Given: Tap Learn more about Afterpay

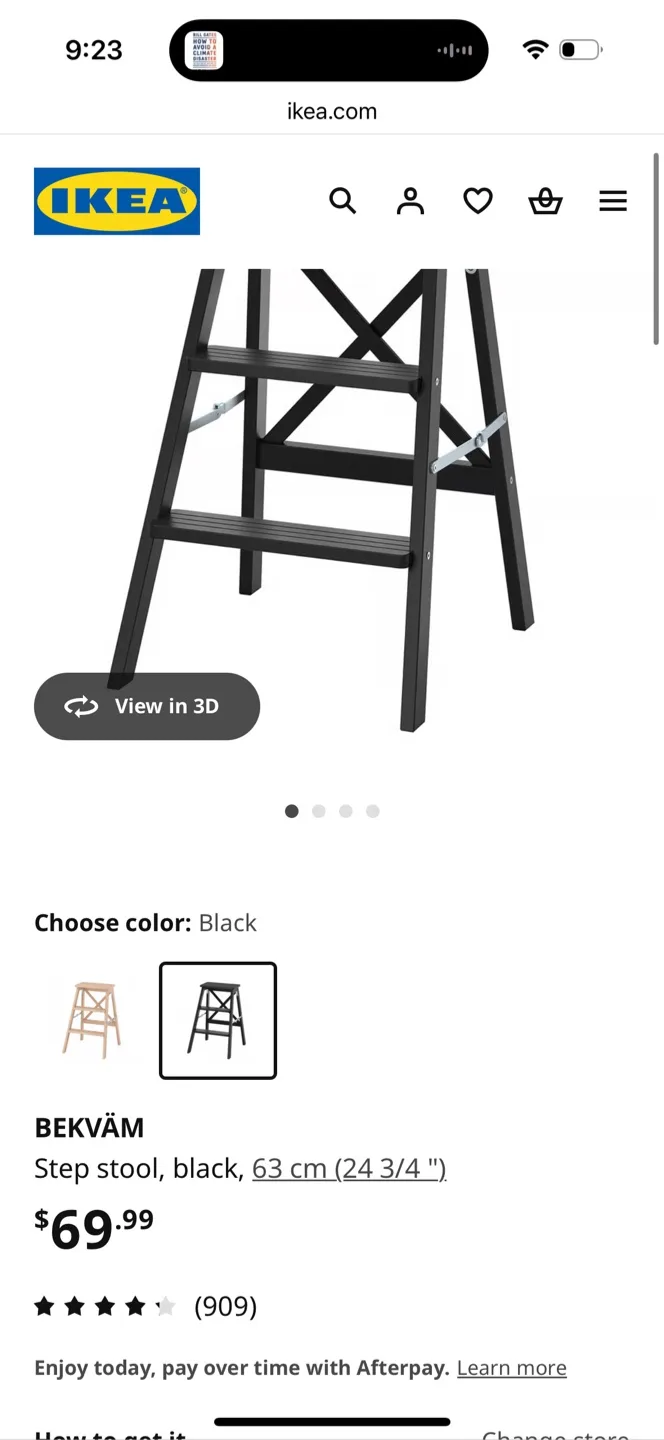Looking at the screenshot, I should point(512,1368).
